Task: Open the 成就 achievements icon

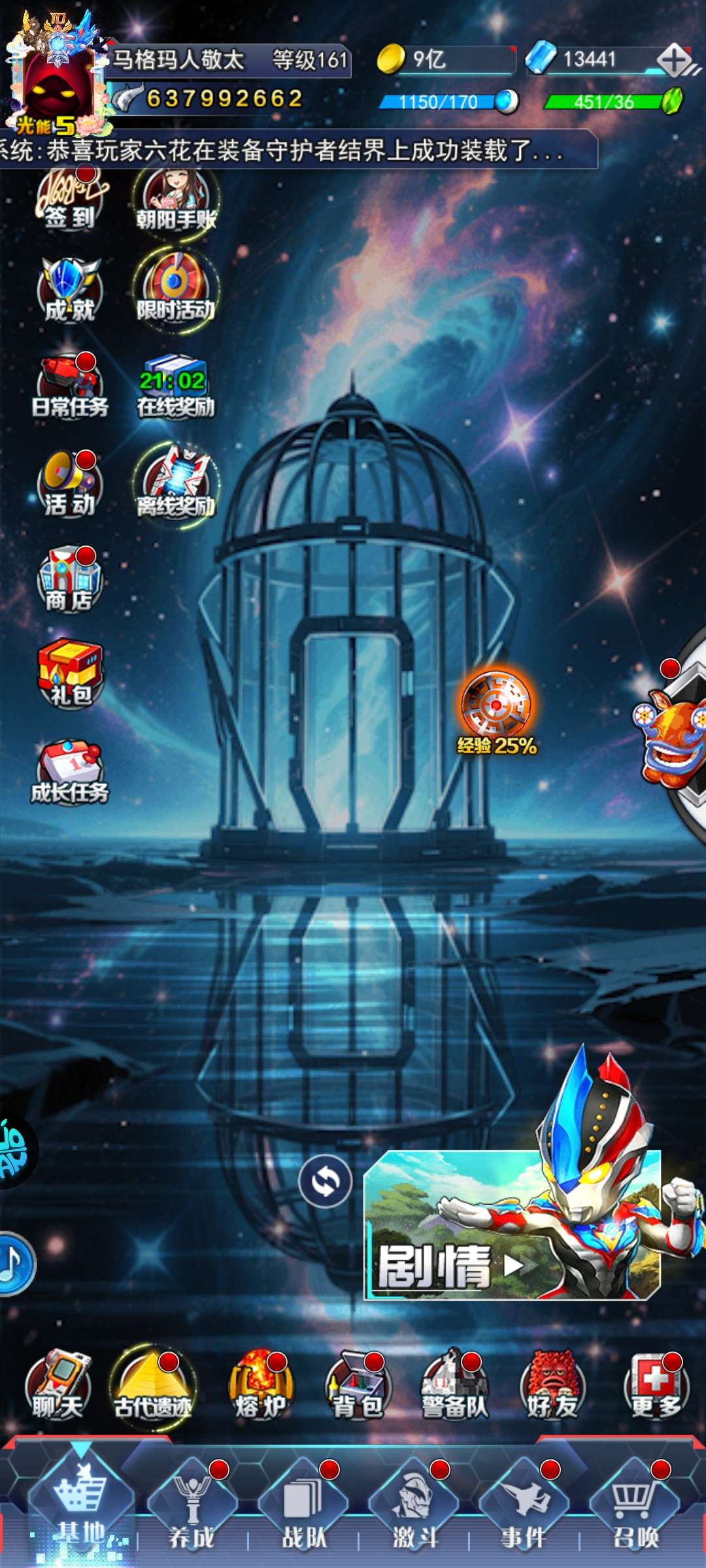Action: coord(70,291)
